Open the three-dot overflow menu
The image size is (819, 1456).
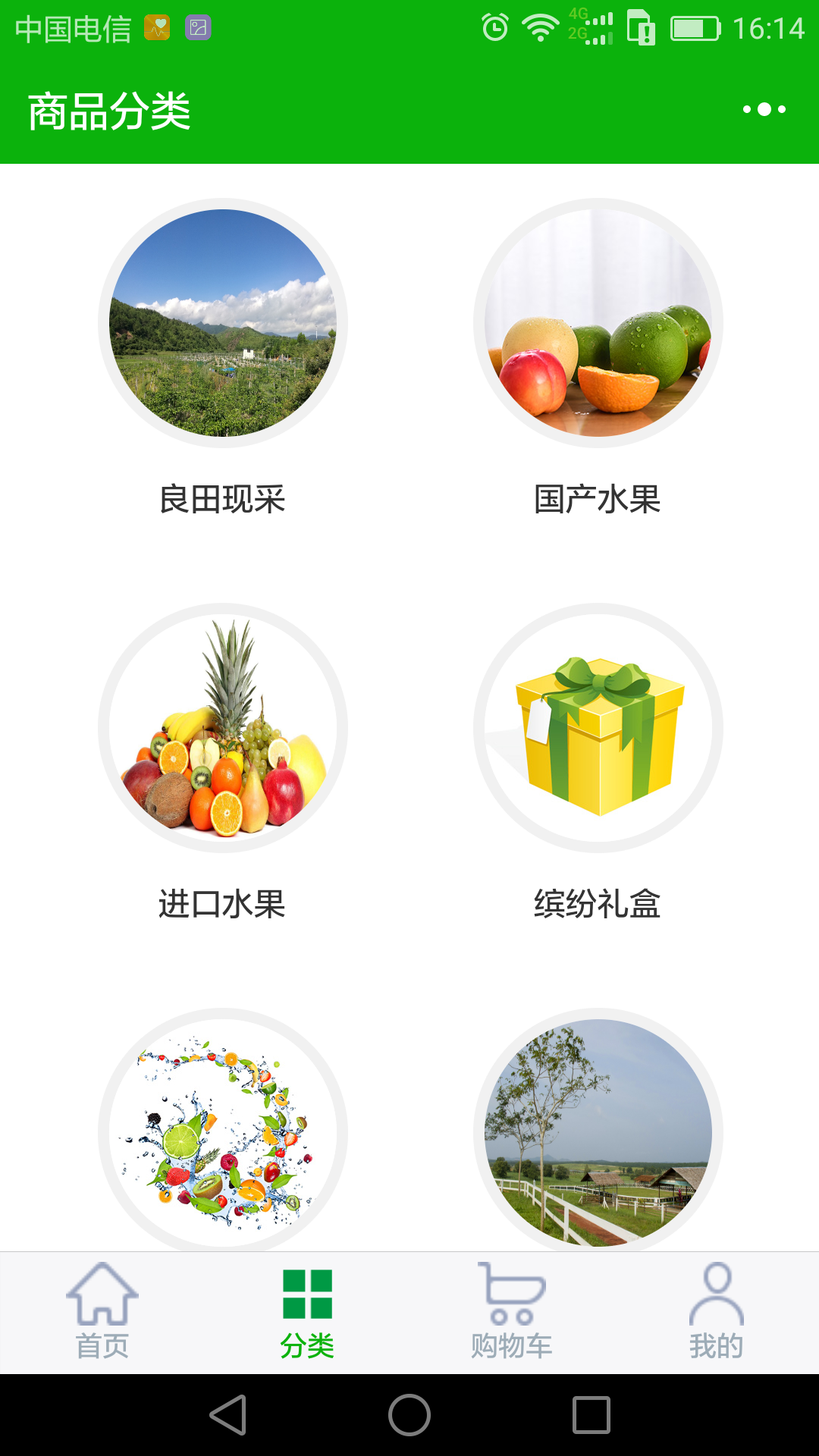(764, 110)
